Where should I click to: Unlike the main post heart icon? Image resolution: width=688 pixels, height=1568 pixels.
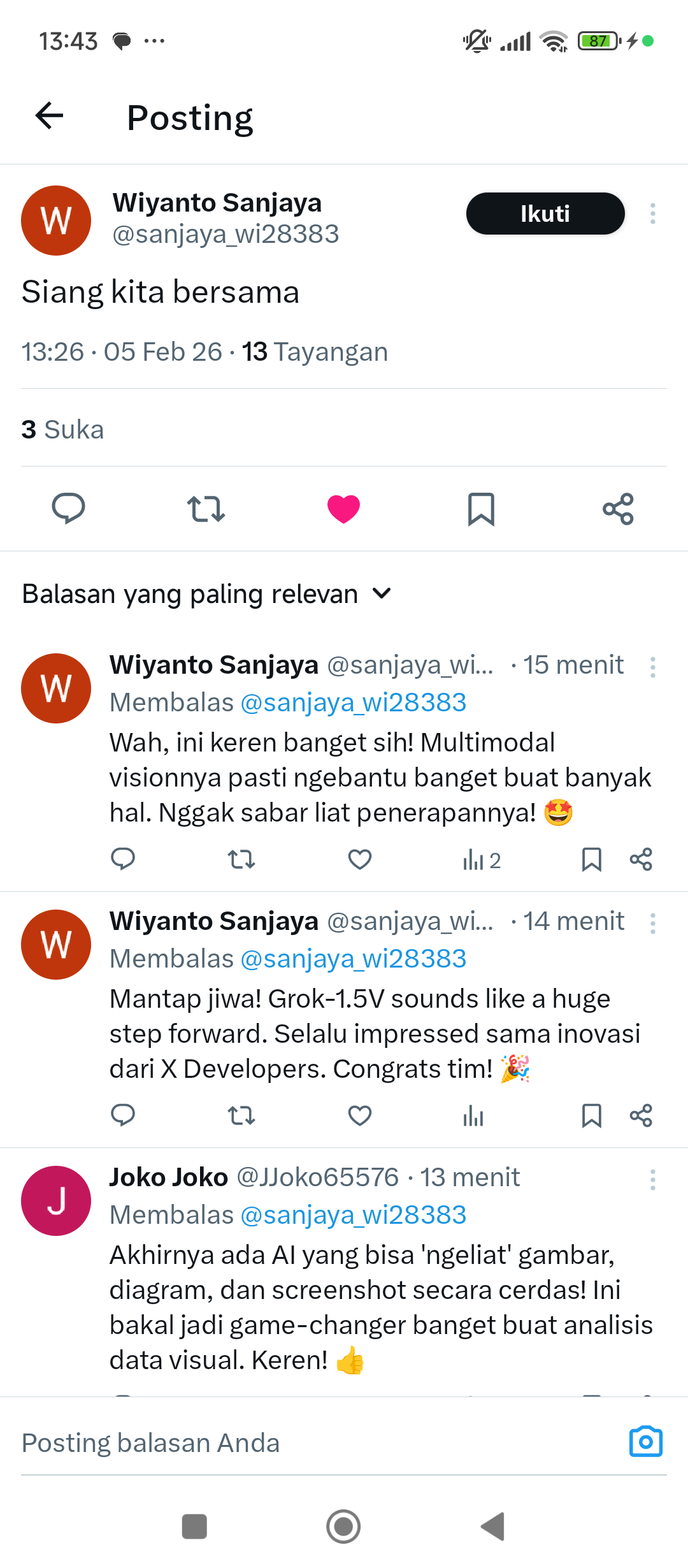343,509
